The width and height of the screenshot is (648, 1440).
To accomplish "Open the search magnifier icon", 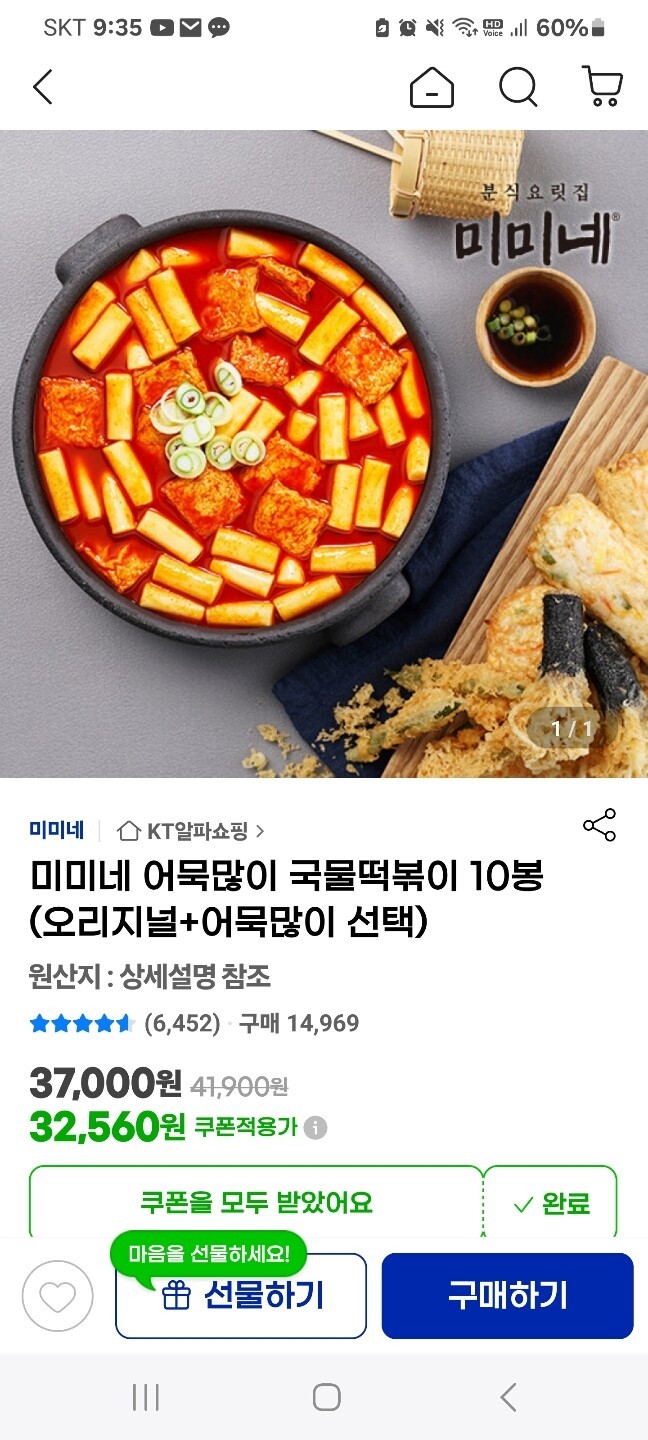I will (518, 88).
